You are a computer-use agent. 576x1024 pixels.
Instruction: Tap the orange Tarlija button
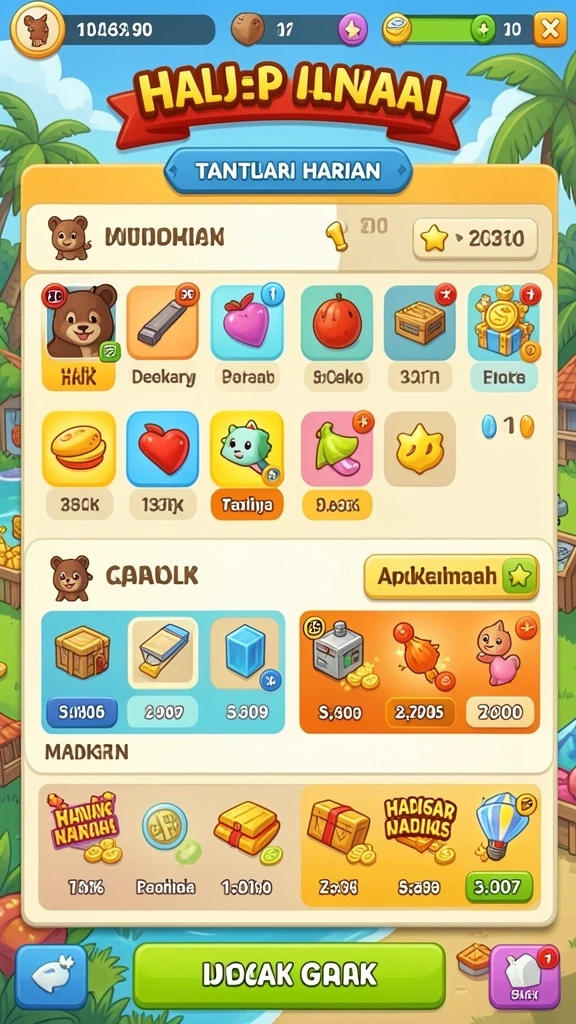tap(247, 504)
